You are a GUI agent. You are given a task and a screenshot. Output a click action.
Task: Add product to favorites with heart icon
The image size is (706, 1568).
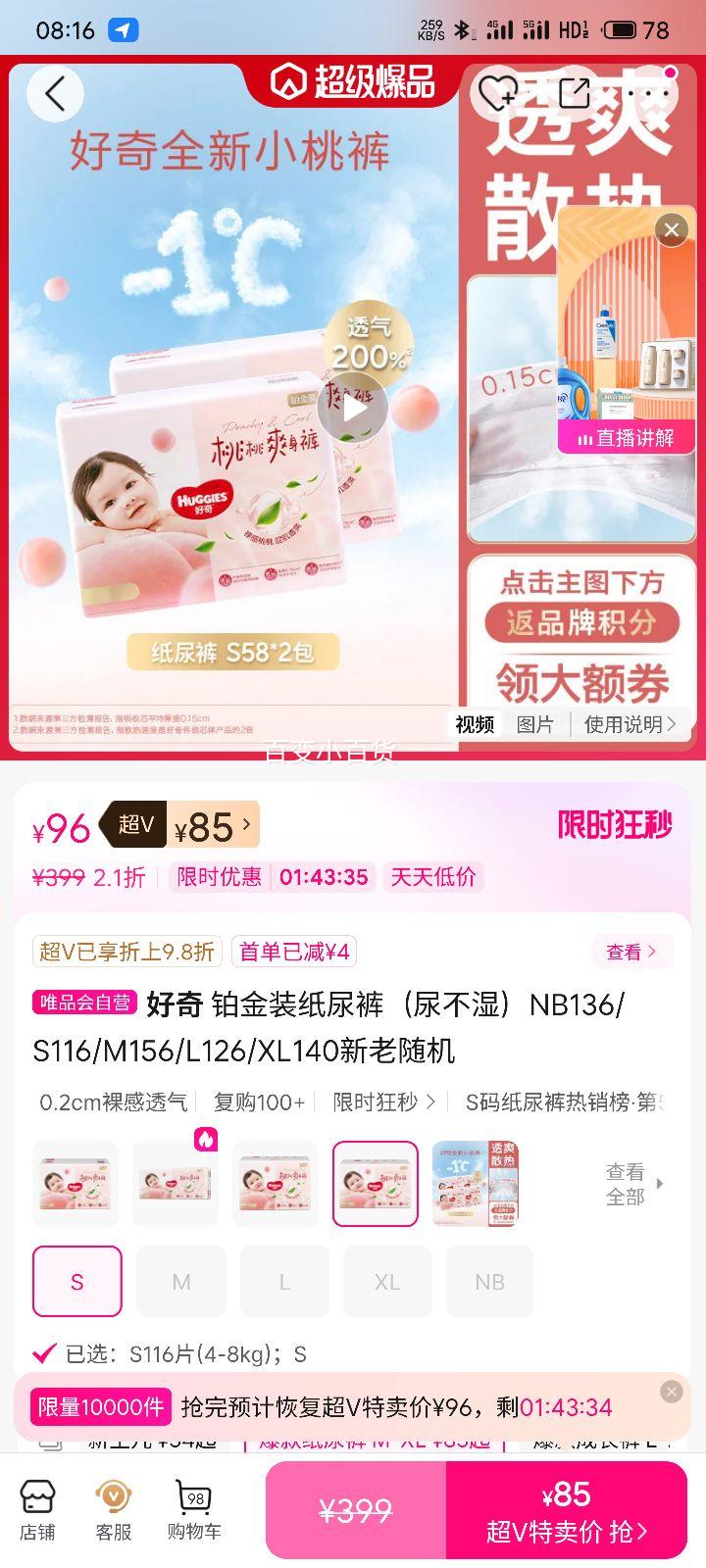pos(497,94)
